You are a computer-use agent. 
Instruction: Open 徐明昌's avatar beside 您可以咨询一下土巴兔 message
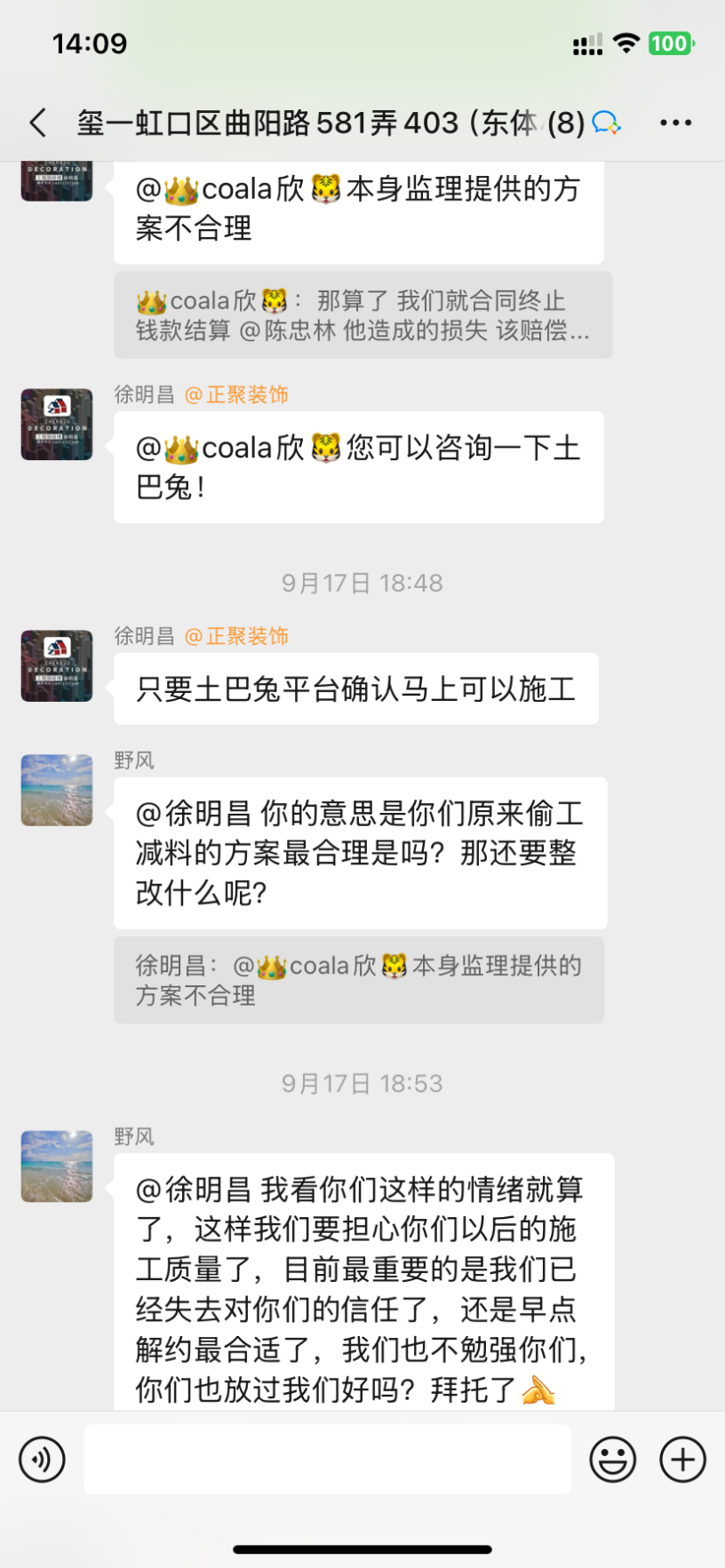(57, 425)
